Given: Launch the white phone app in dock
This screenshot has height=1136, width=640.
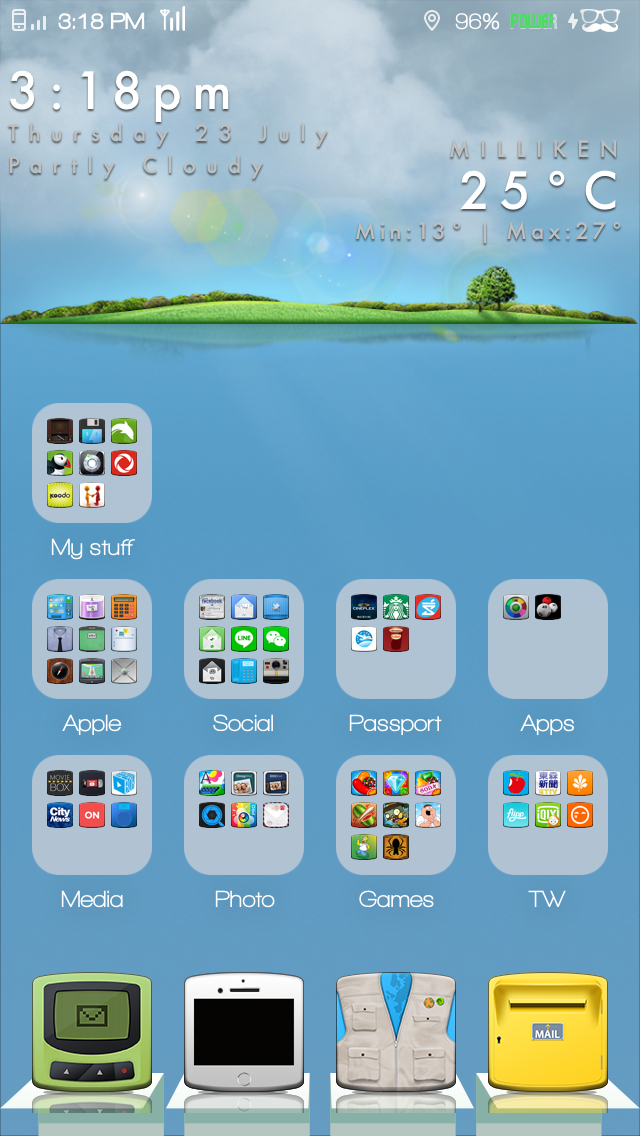Looking at the screenshot, I should [244, 1032].
